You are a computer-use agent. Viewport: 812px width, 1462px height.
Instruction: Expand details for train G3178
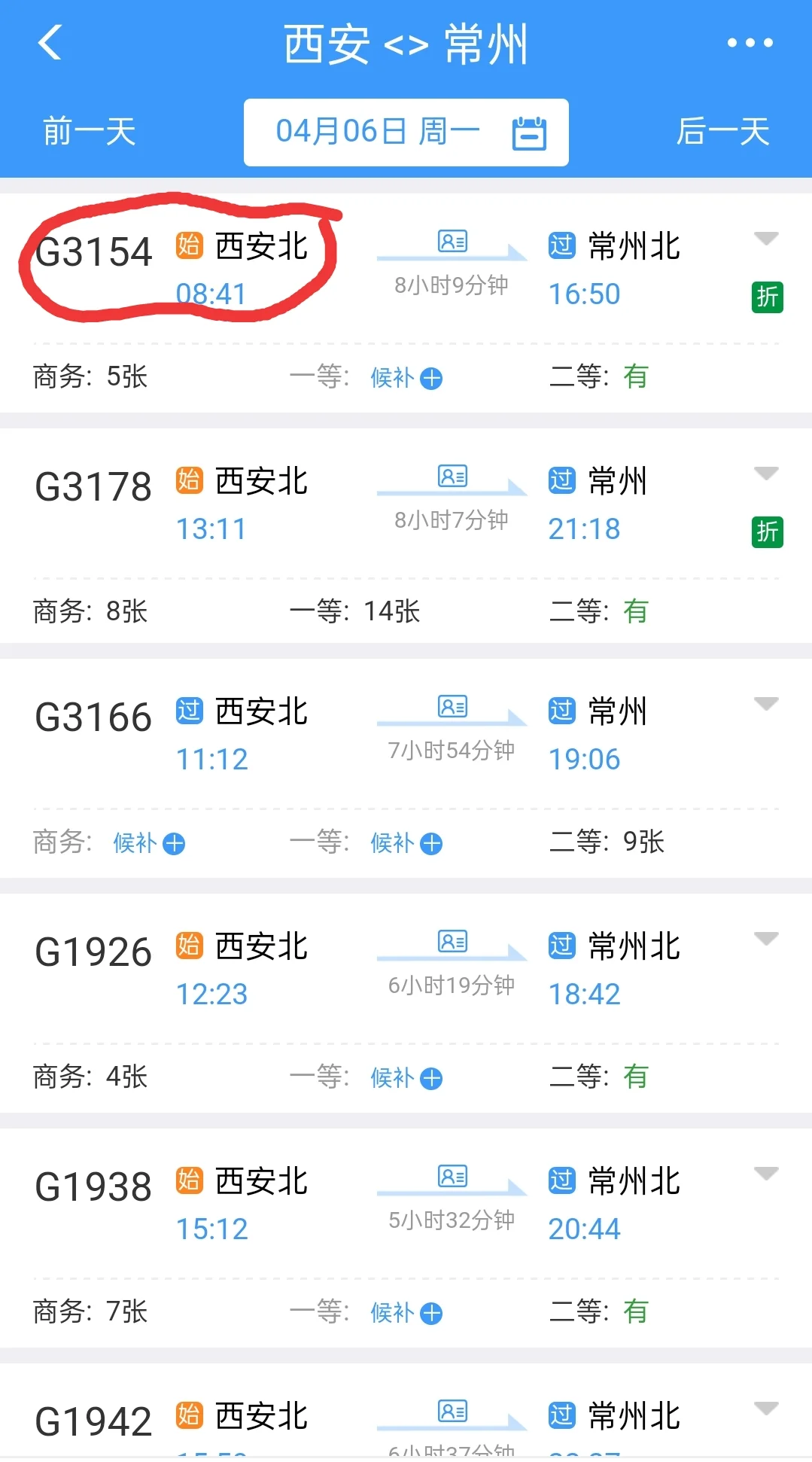pyautogui.click(x=766, y=474)
